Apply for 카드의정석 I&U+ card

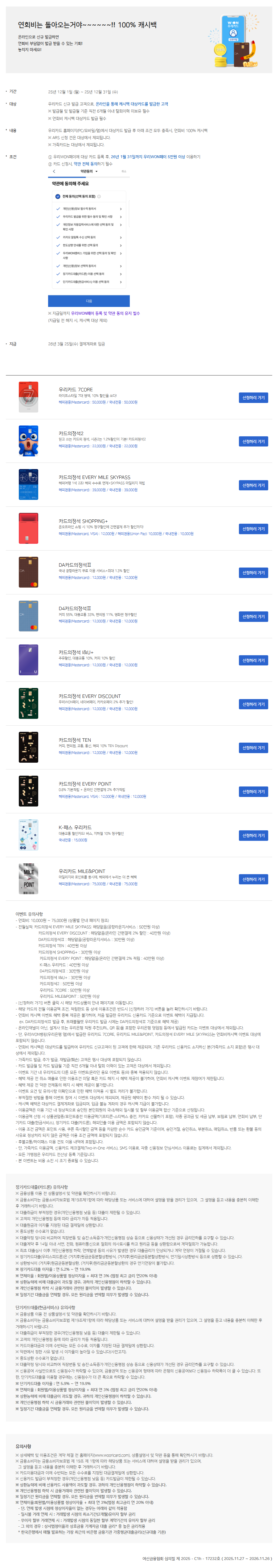253,660
